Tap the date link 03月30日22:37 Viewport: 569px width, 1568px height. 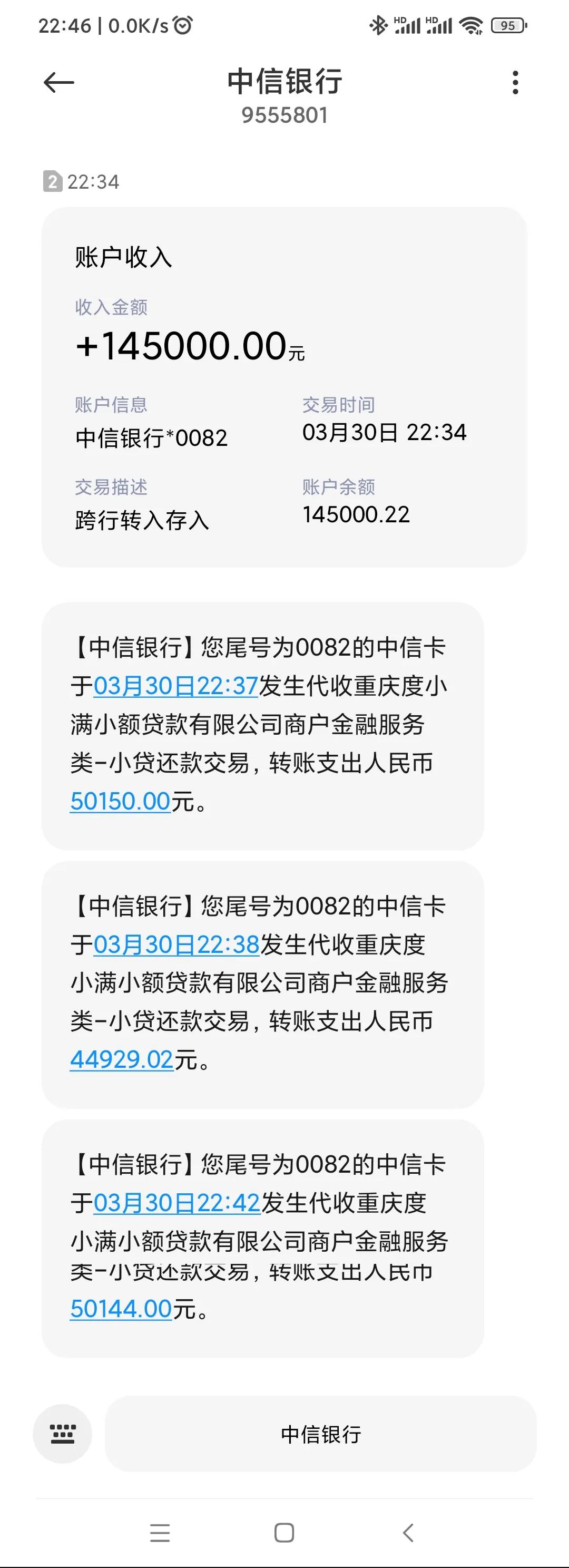tap(176, 685)
